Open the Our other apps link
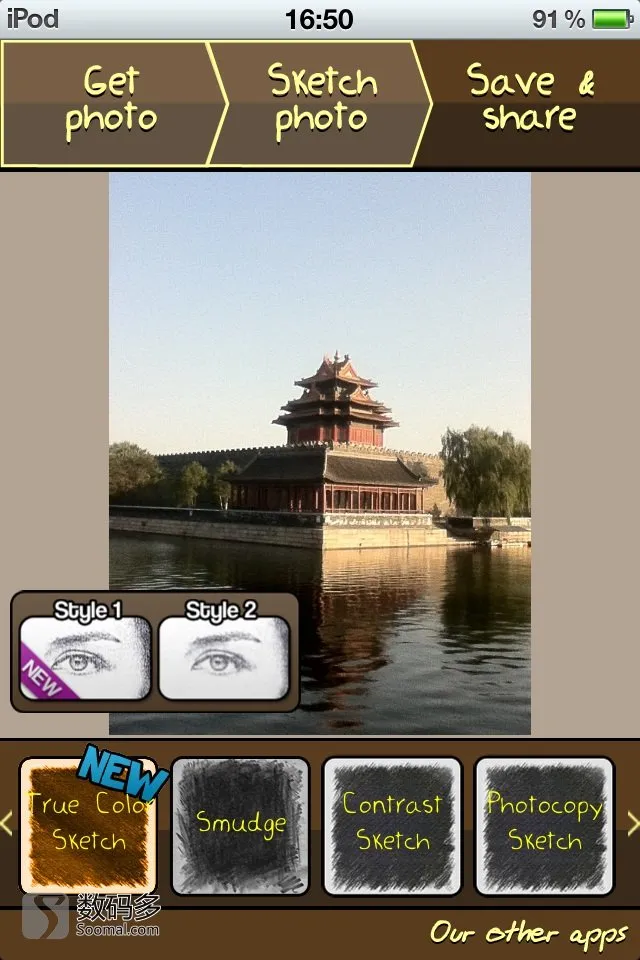This screenshot has height=960, width=640. [528, 934]
